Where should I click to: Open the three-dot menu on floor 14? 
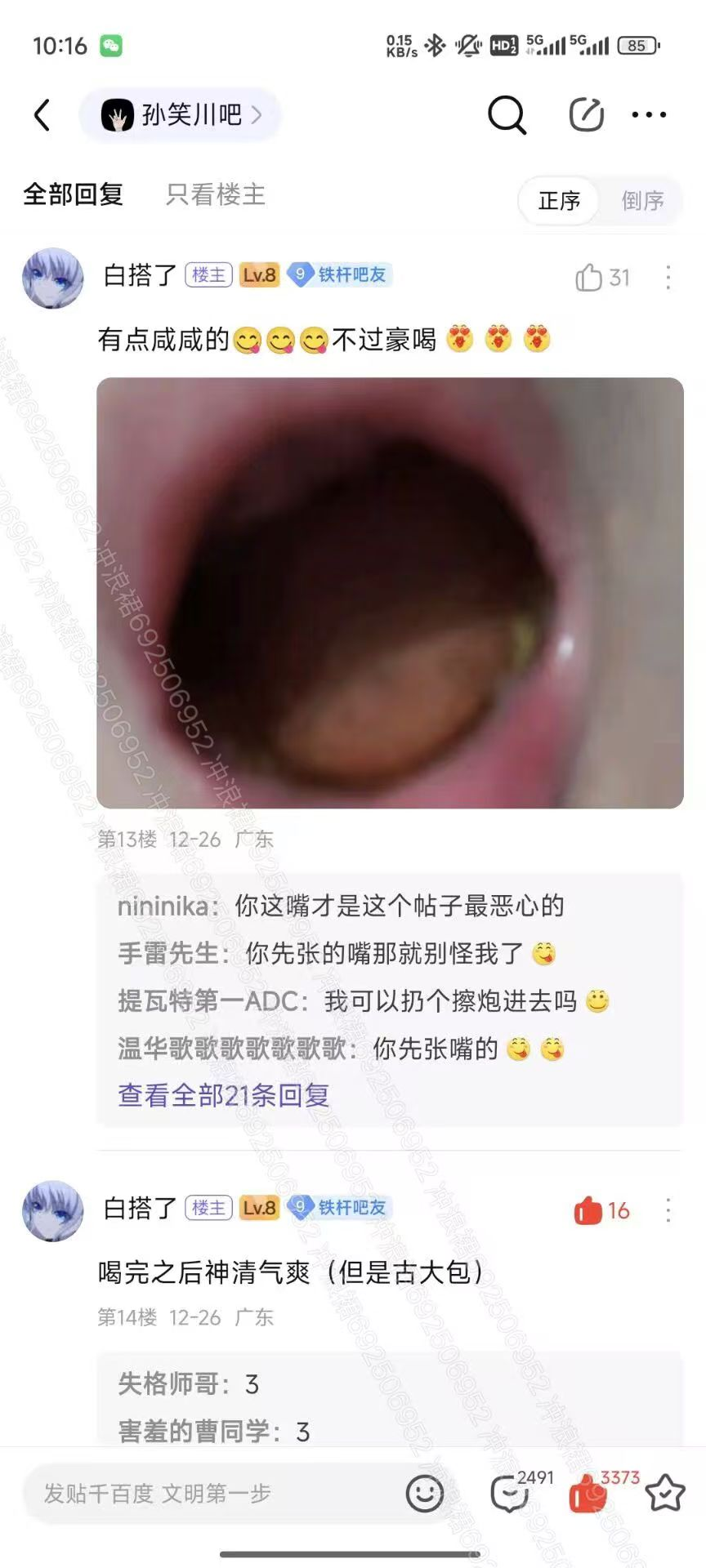click(x=667, y=1212)
